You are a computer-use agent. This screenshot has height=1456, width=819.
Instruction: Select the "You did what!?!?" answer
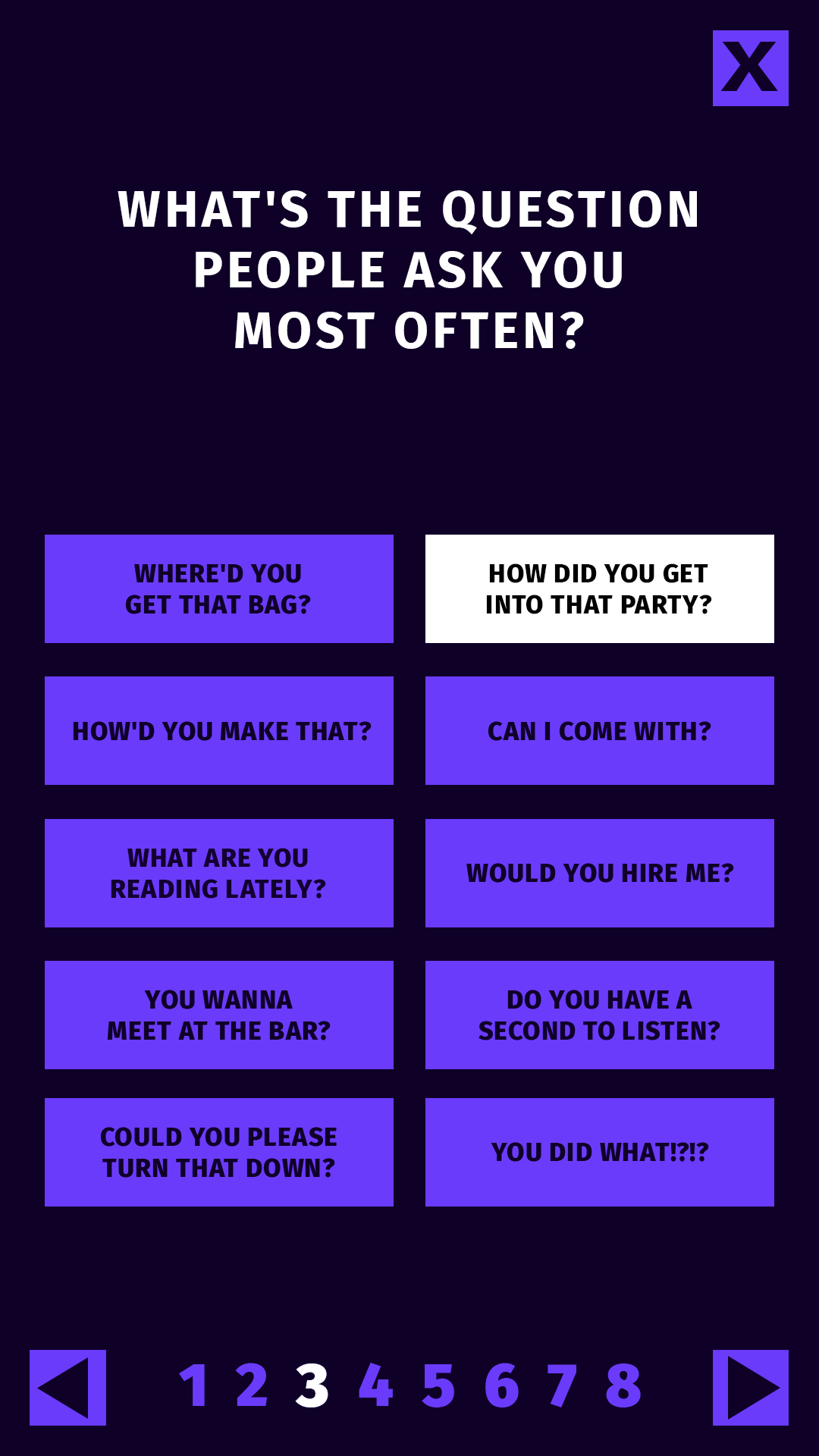tap(599, 1152)
